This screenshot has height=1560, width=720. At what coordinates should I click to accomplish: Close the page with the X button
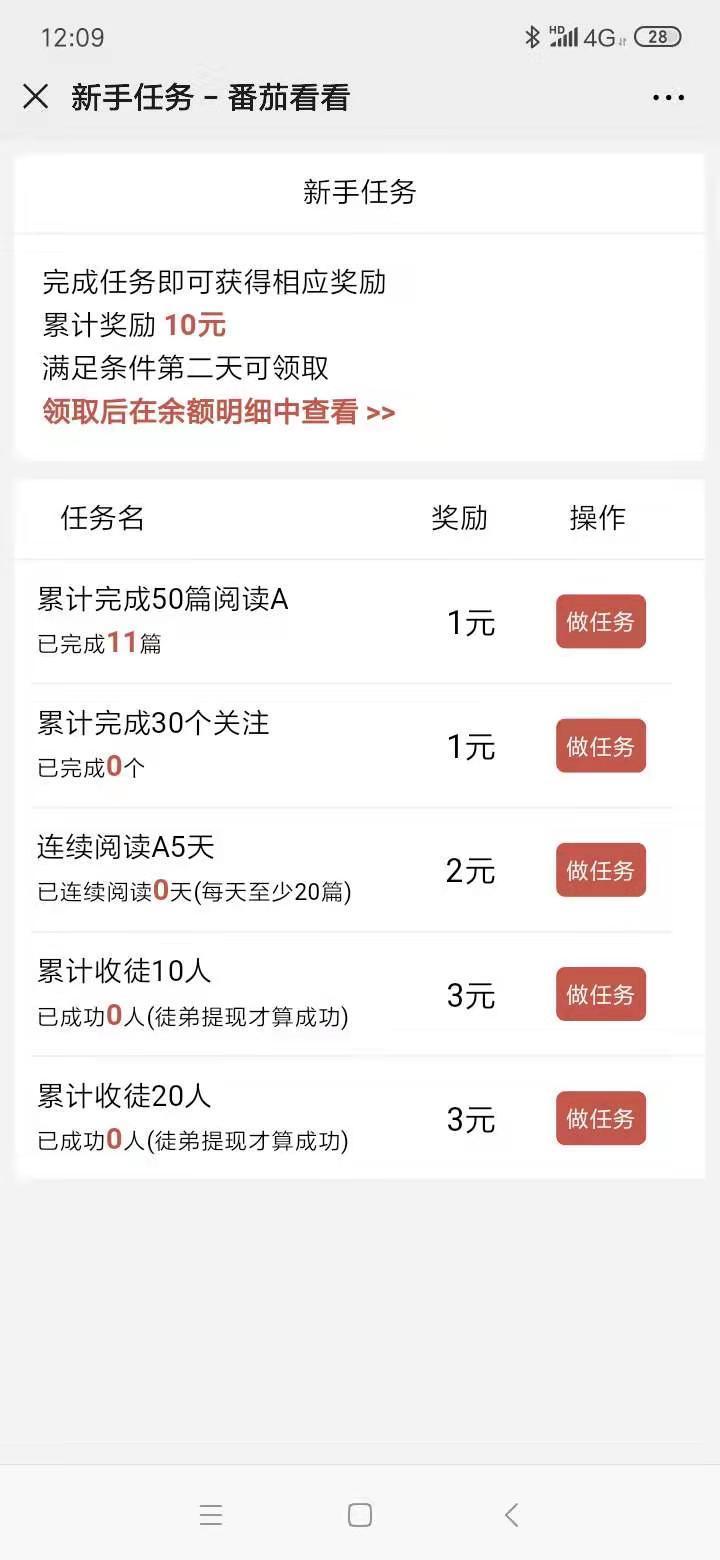tap(36, 96)
